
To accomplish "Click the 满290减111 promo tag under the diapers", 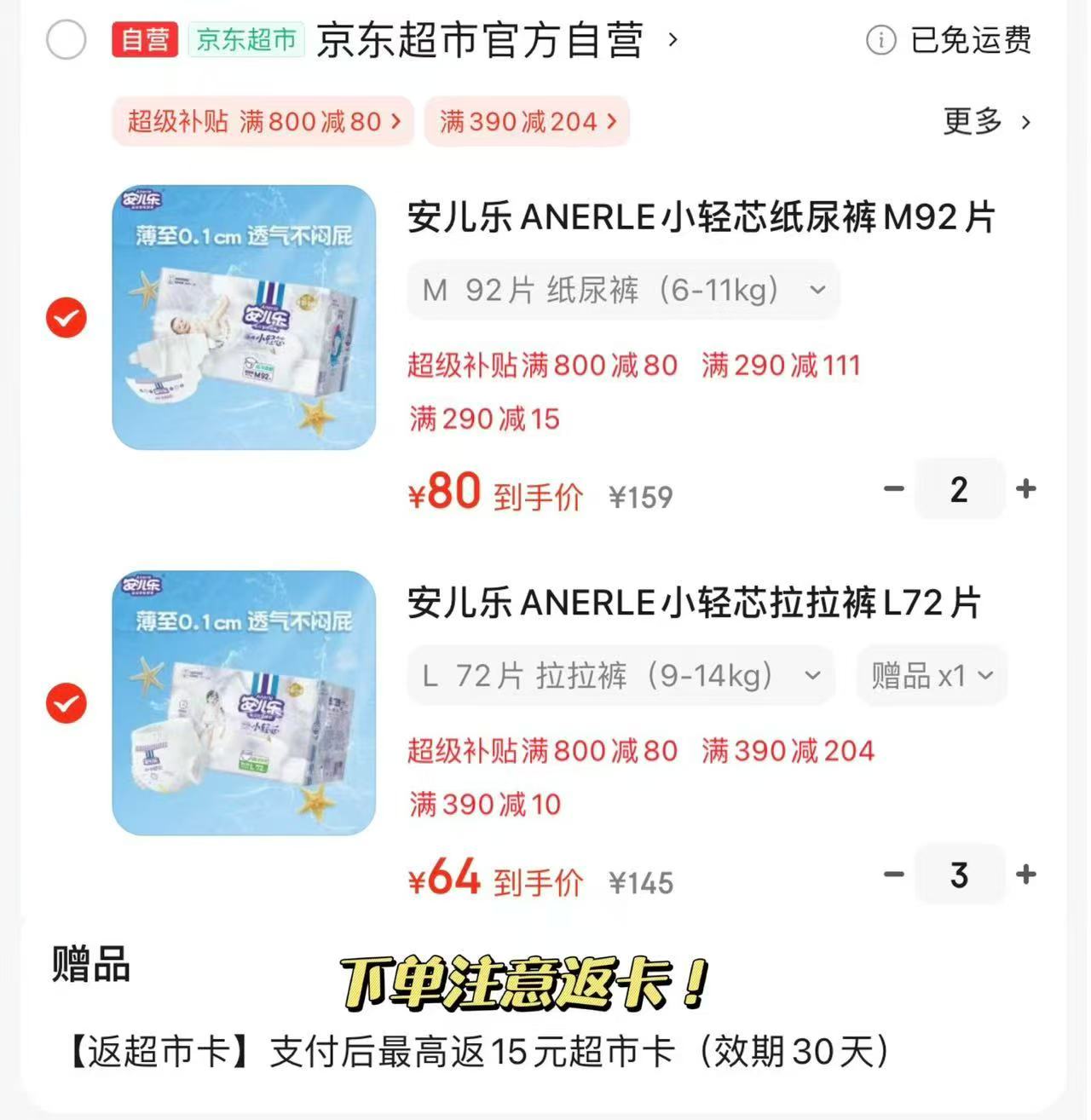I will pyautogui.click(x=781, y=365).
